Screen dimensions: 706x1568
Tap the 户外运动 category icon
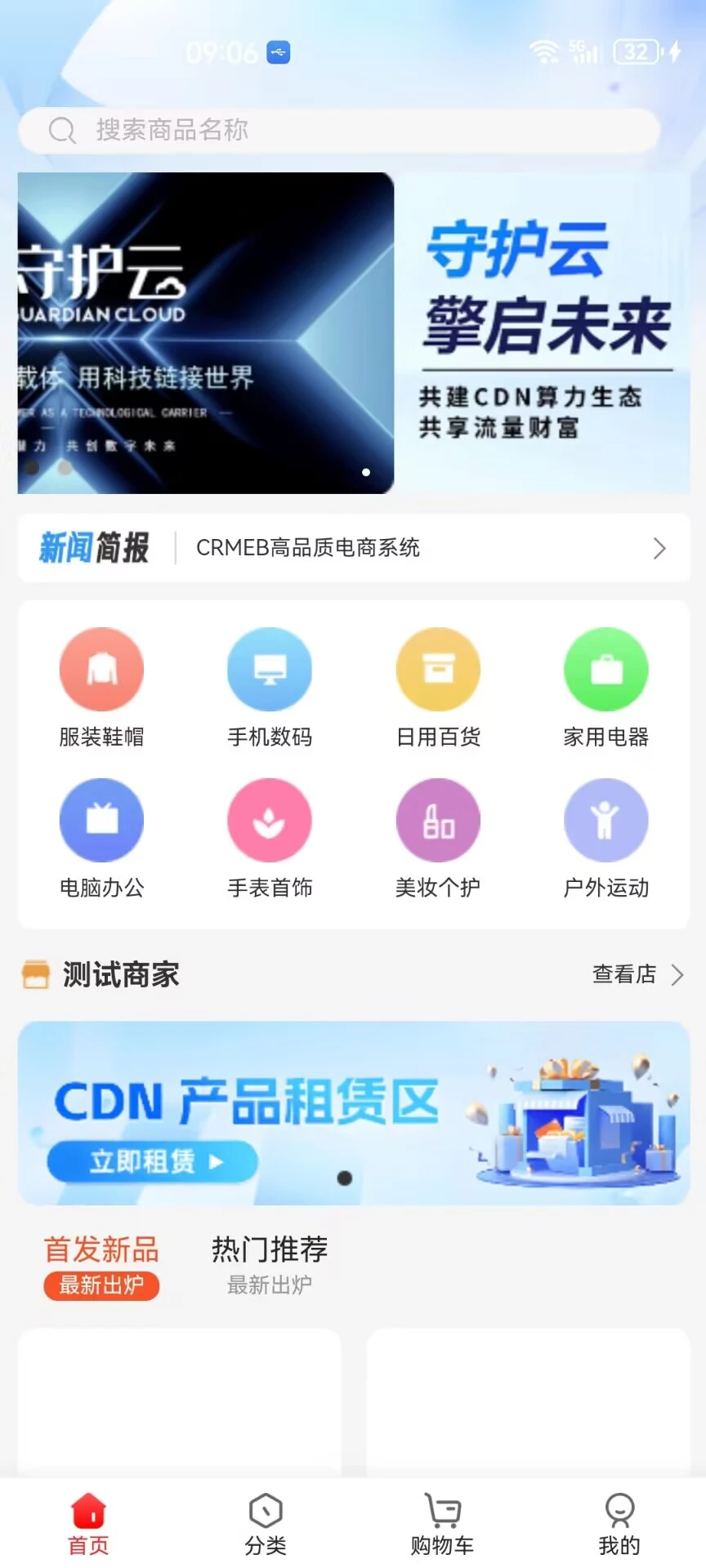605,820
